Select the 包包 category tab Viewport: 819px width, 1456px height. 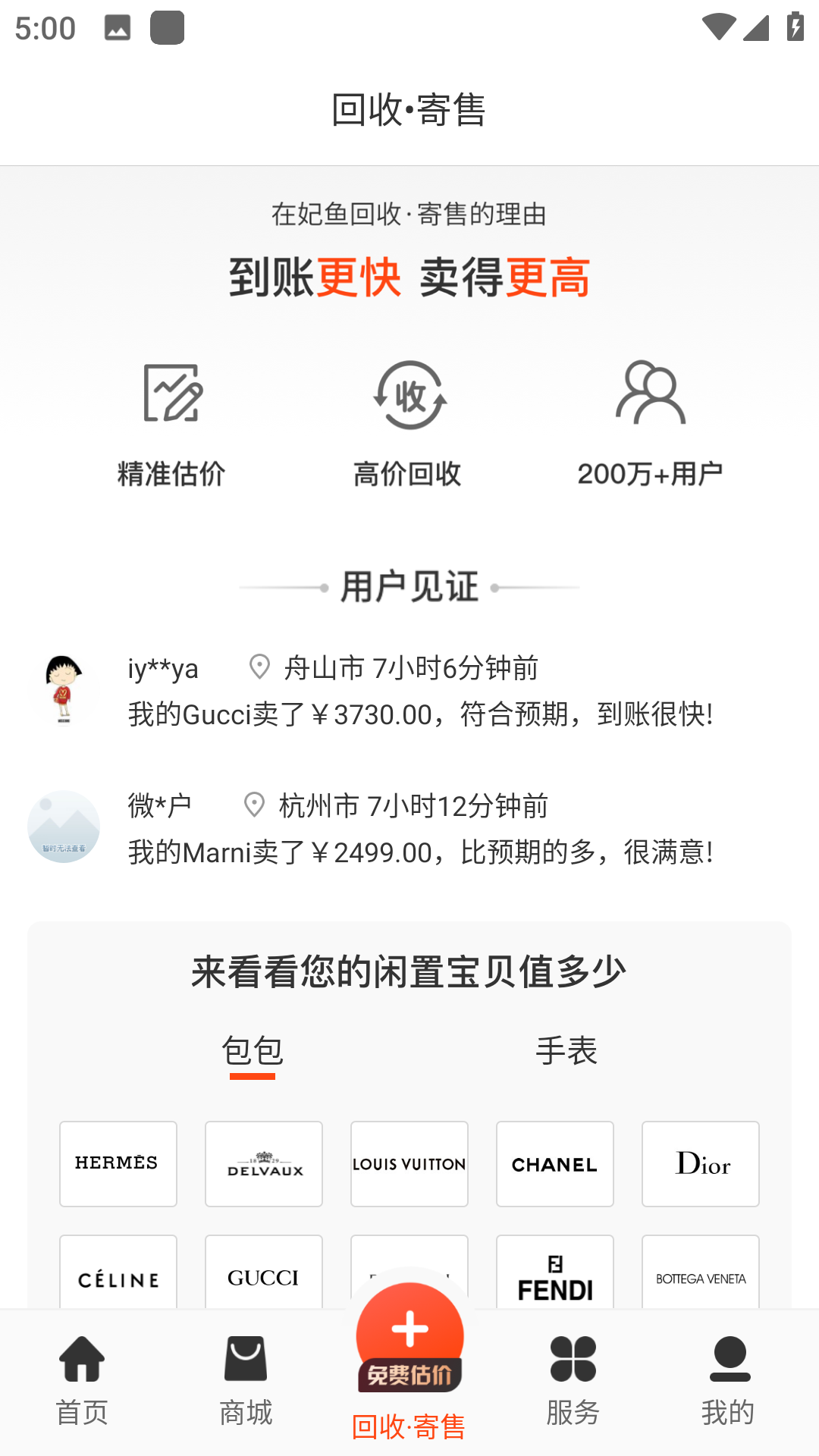pyautogui.click(x=253, y=1051)
